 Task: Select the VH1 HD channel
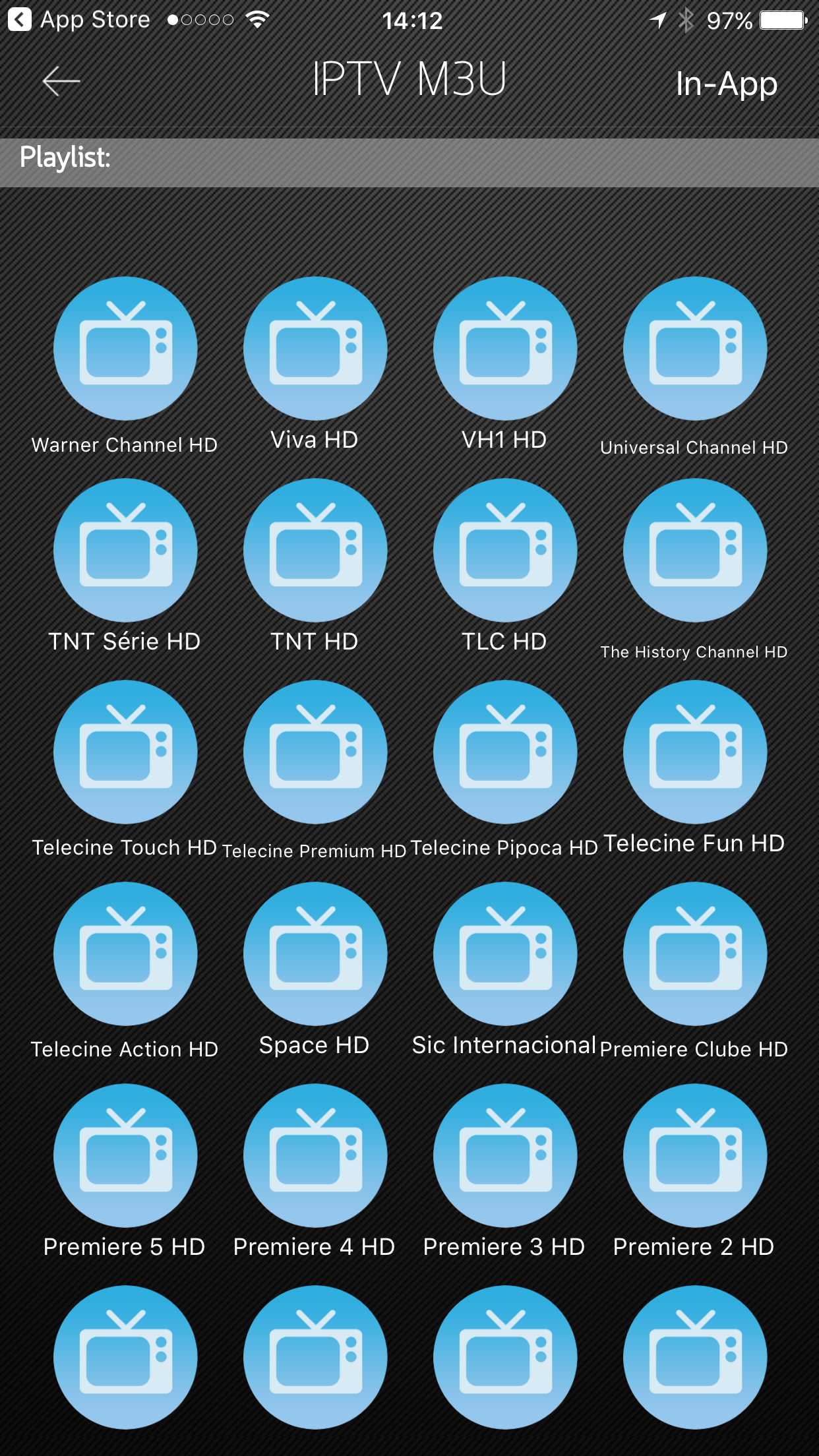pos(505,349)
